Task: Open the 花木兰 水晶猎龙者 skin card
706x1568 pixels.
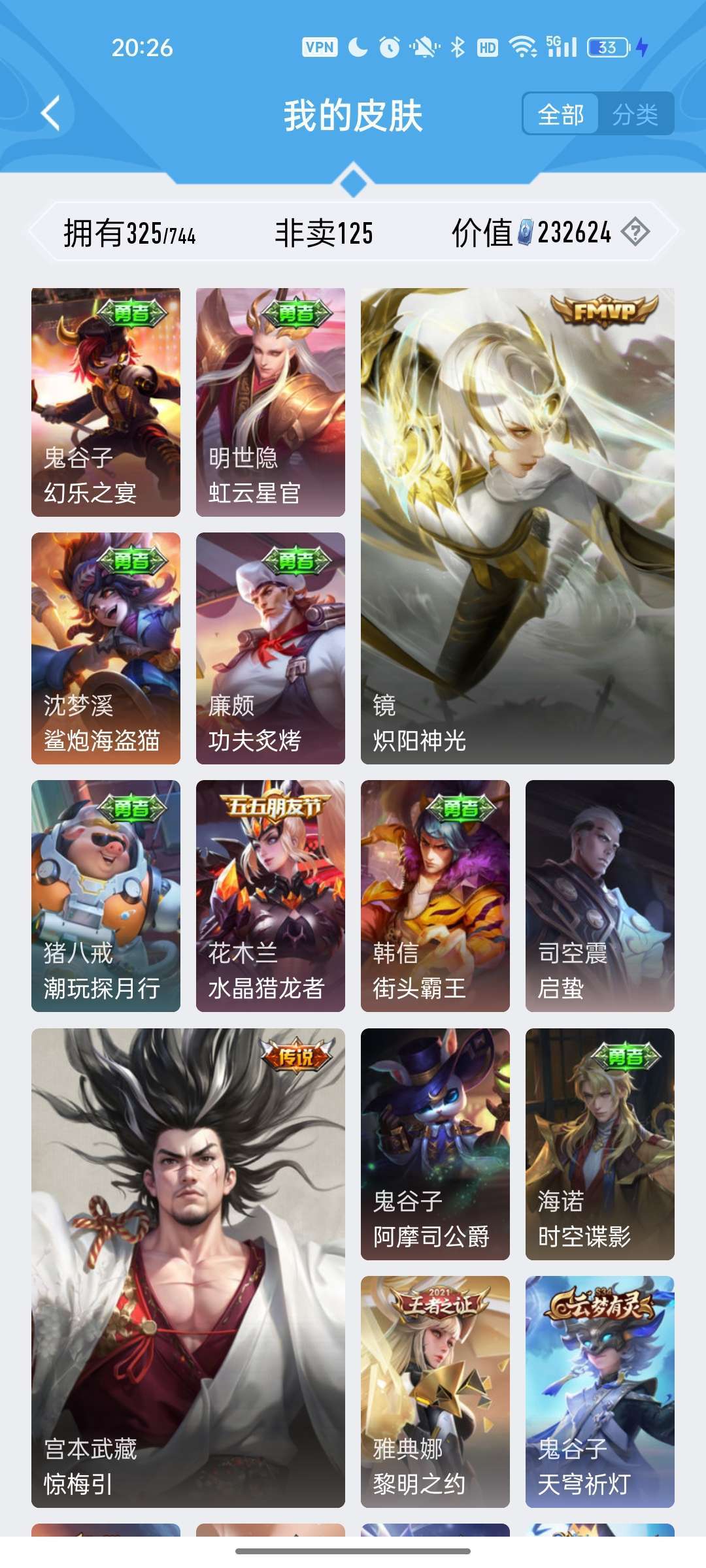Action: pyautogui.click(x=271, y=896)
